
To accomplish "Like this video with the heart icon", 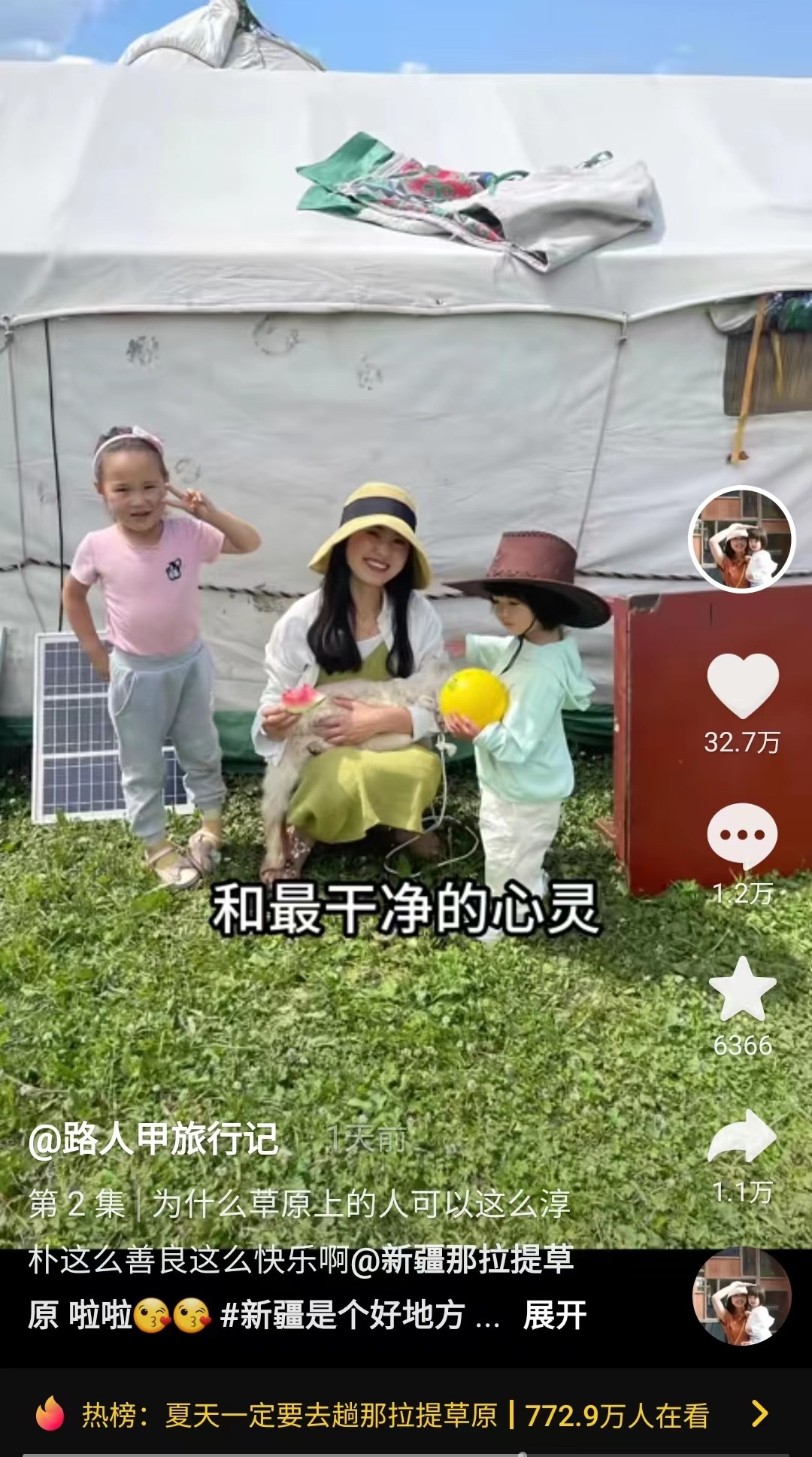I will tap(742, 684).
